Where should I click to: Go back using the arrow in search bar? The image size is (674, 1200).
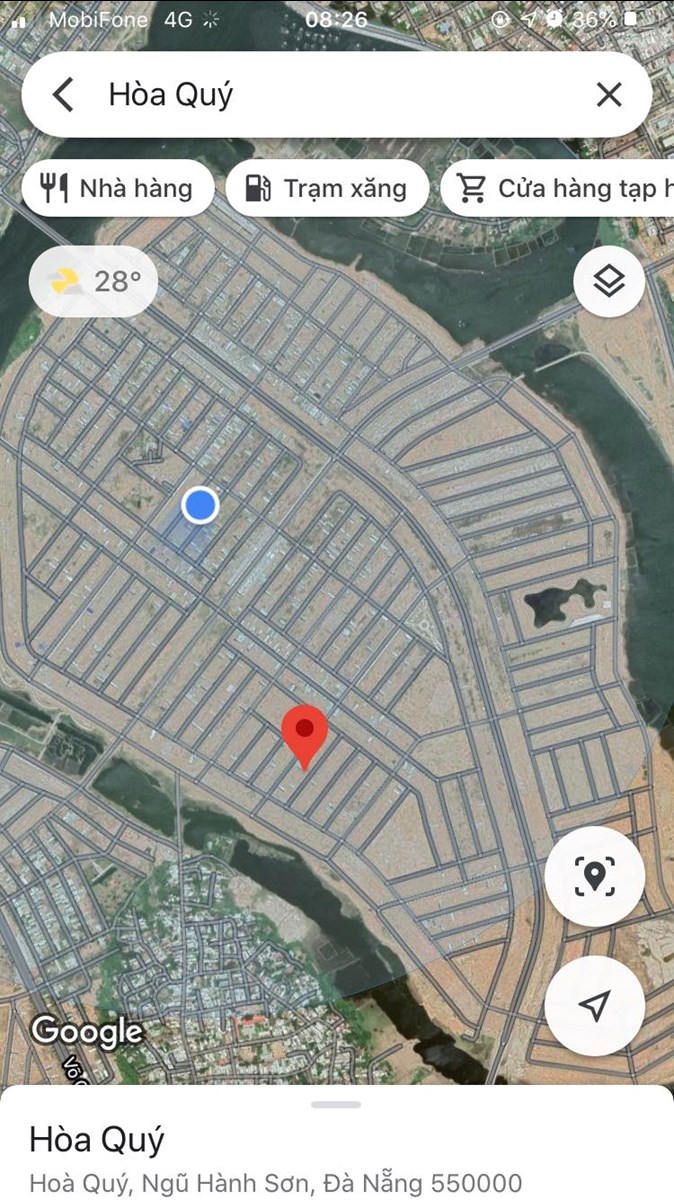point(63,95)
